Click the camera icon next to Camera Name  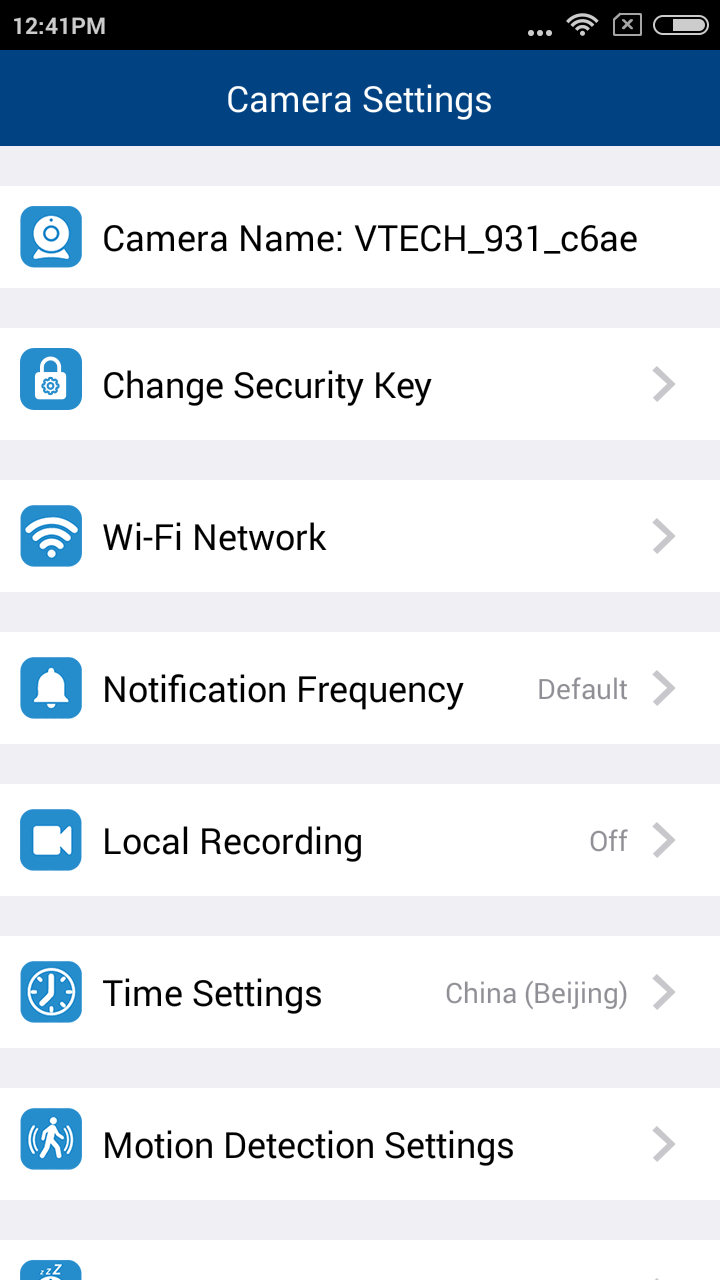(x=51, y=237)
